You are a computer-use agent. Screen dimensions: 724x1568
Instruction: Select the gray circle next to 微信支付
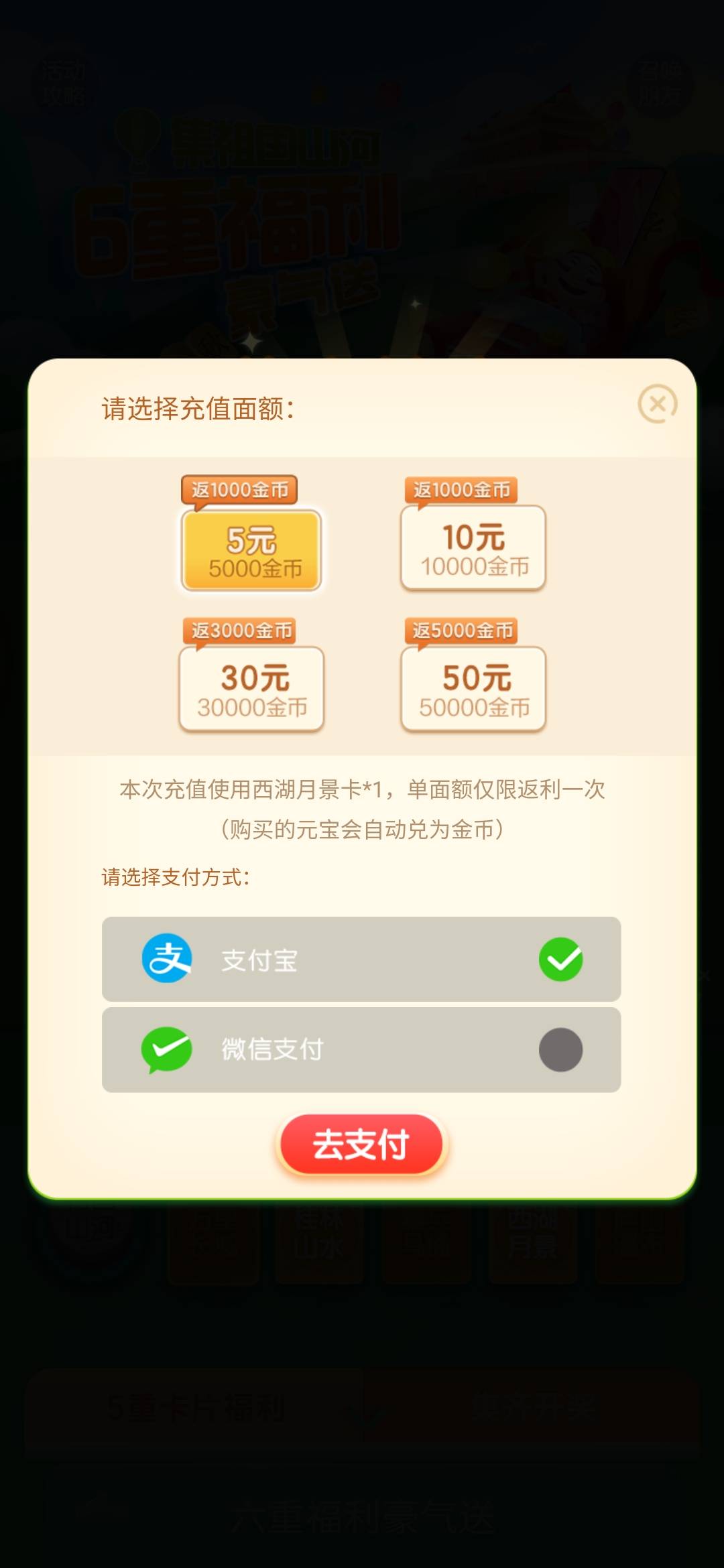pyautogui.click(x=562, y=1050)
